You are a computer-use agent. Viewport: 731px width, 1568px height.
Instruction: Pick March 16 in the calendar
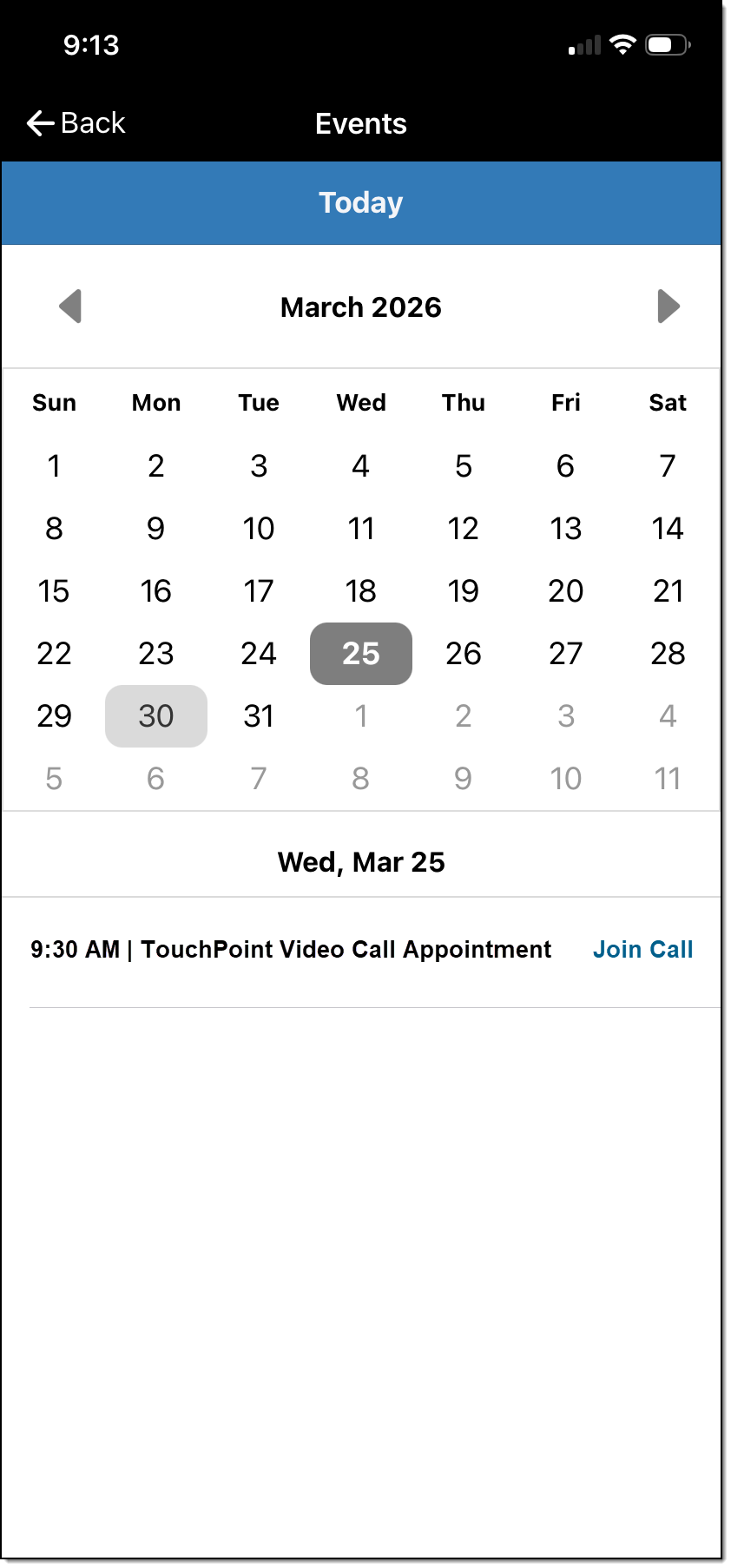click(156, 591)
